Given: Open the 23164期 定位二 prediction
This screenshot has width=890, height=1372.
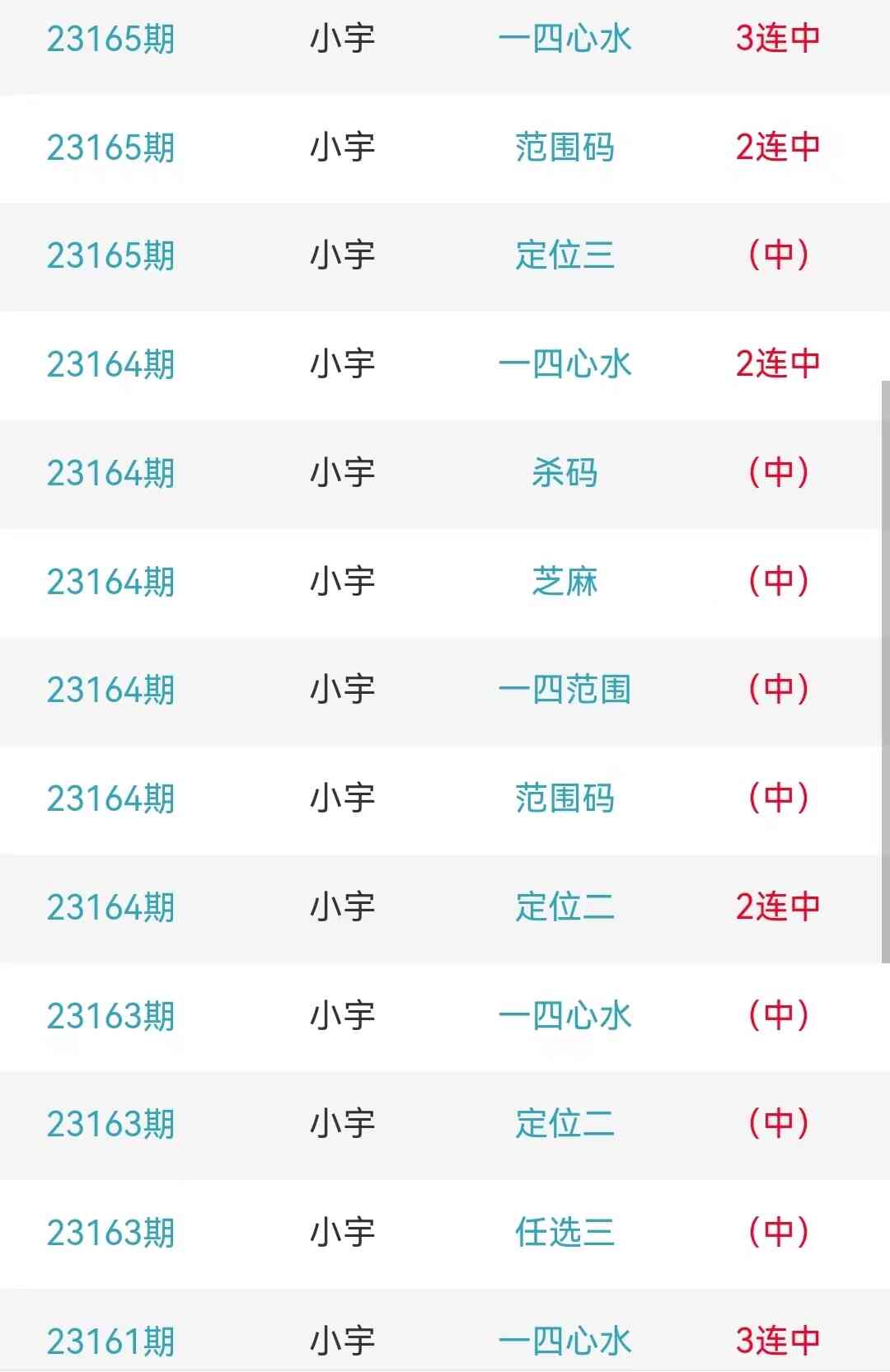Looking at the screenshot, I should pos(564,907).
